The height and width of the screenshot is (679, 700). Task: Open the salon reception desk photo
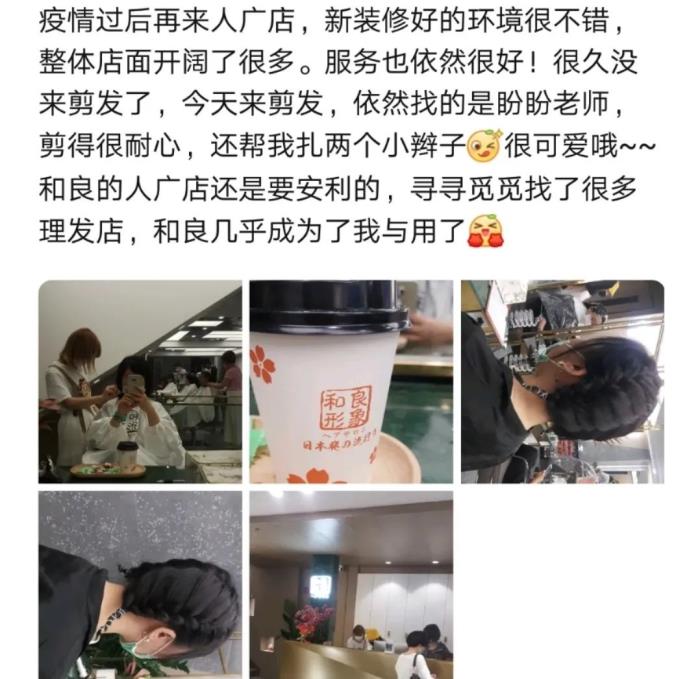point(351,585)
